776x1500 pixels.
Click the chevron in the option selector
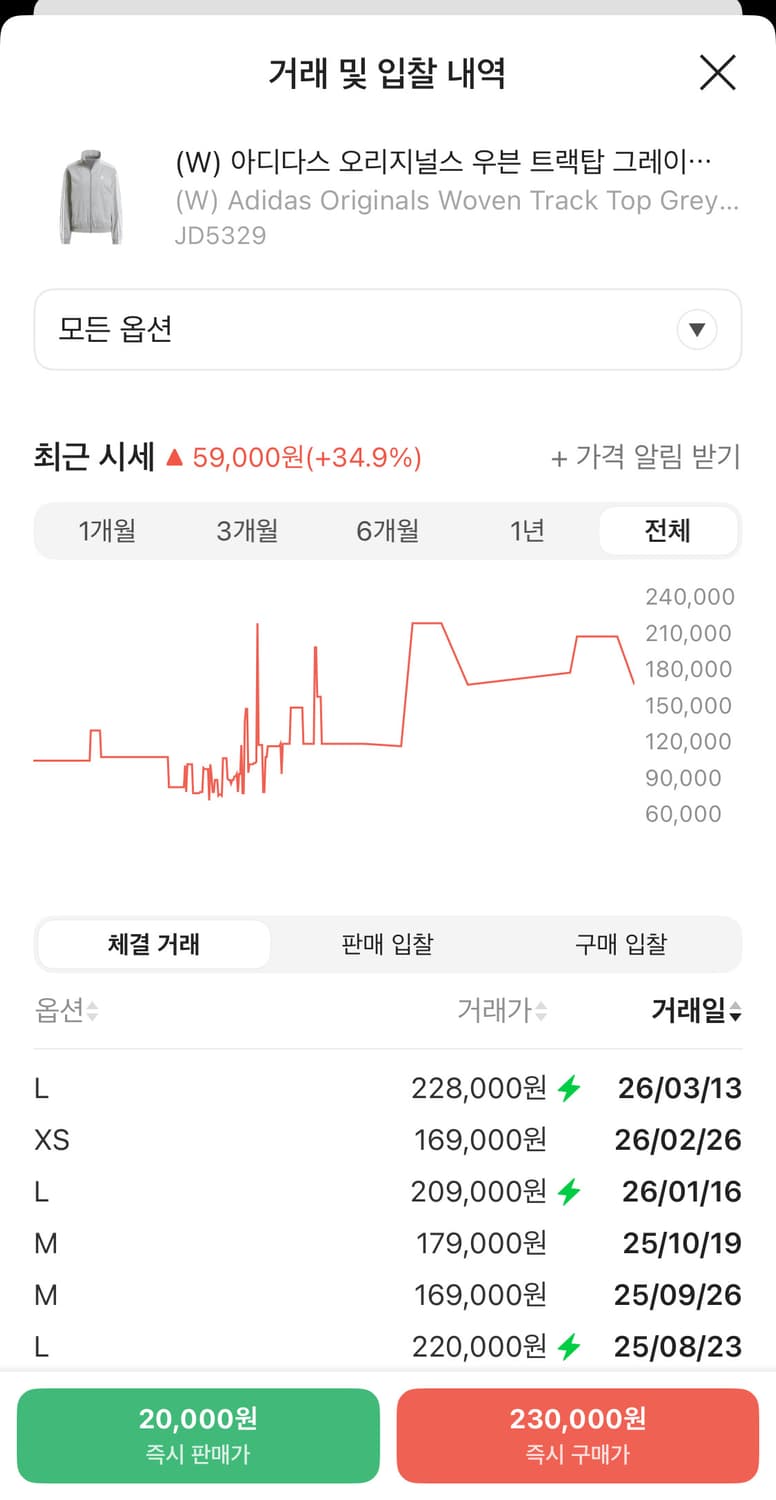click(x=696, y=330)
